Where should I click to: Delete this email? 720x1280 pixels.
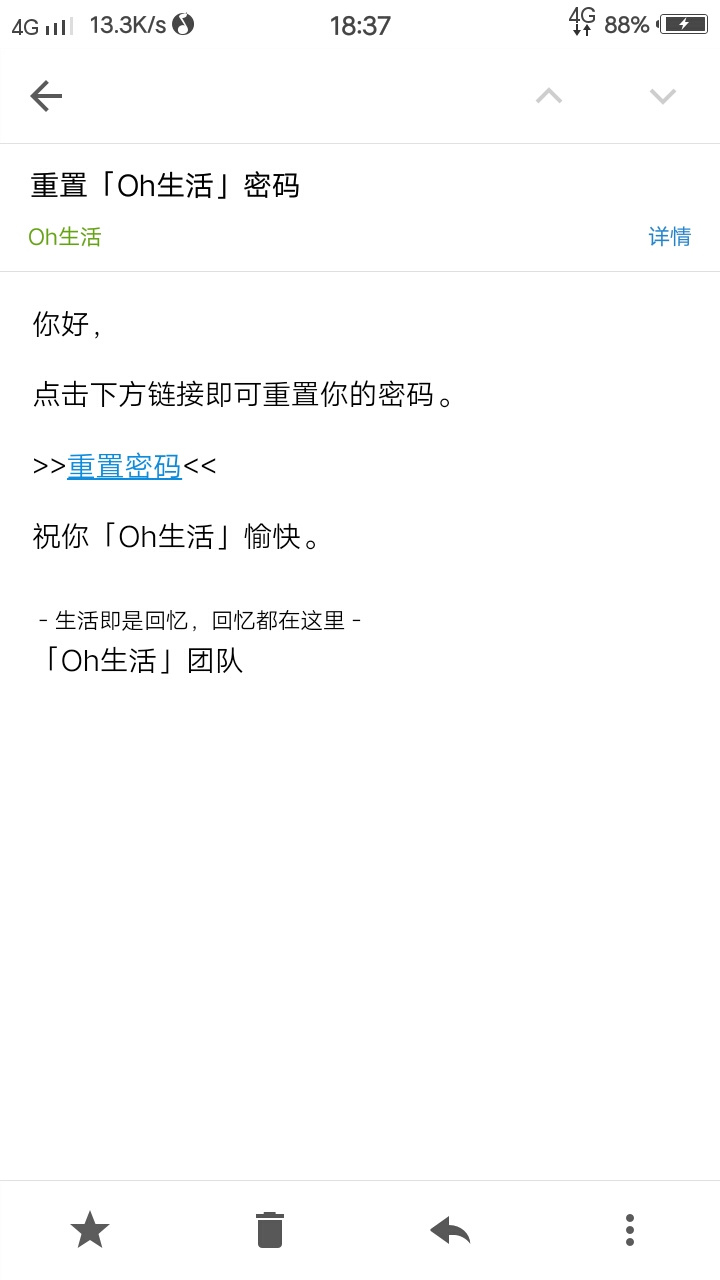click(x=270, y=1230)
